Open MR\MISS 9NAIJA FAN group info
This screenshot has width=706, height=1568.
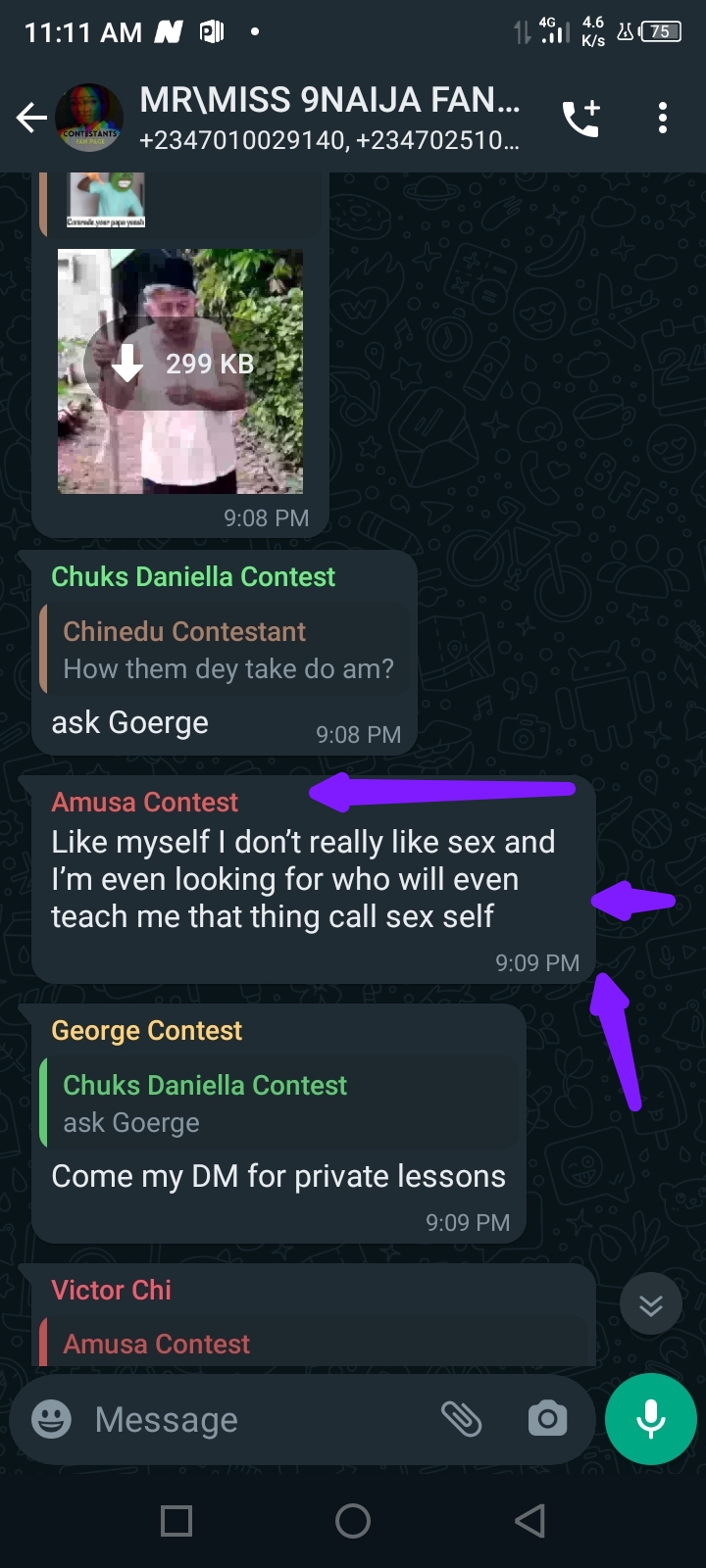328,118
